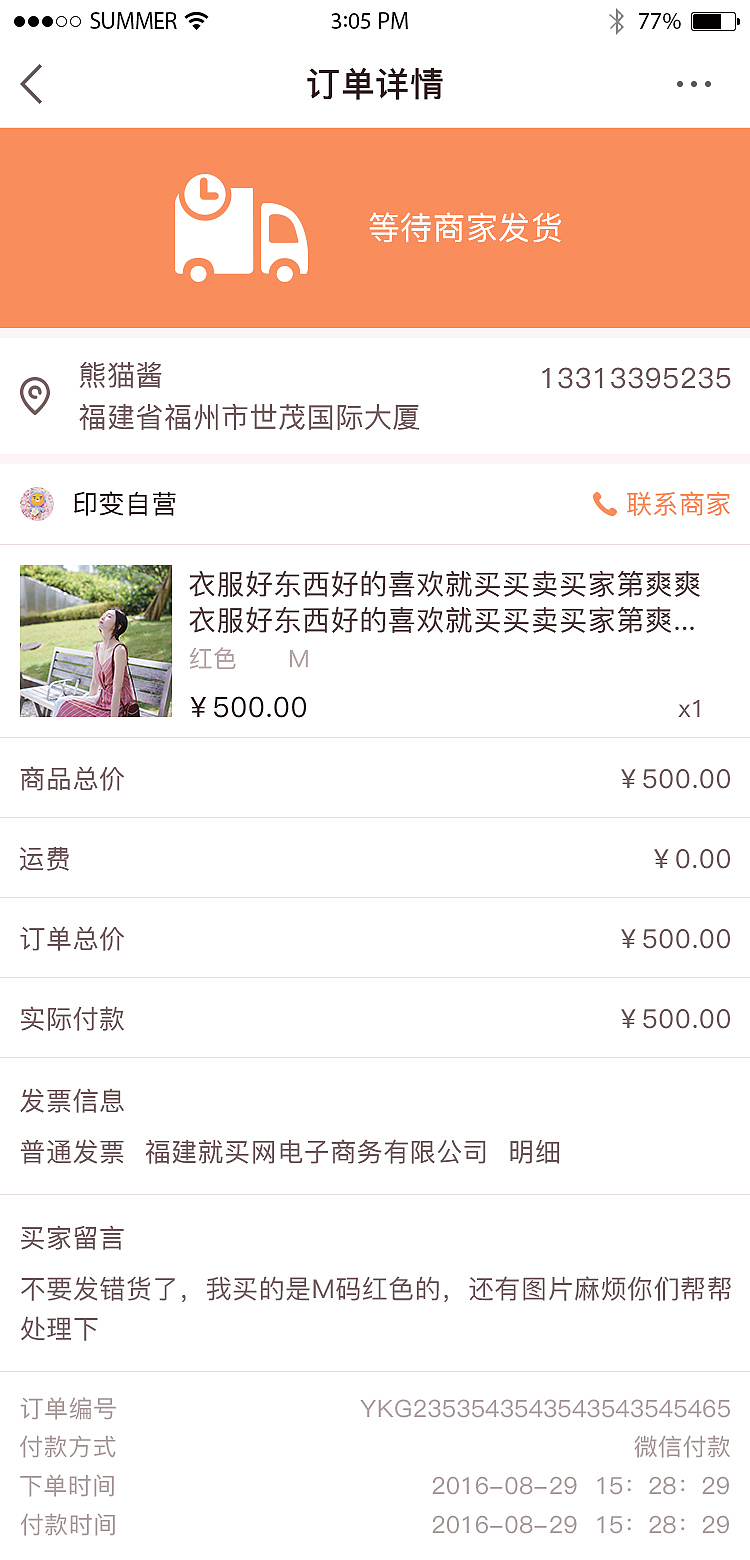This screenshot has height=1560, width=750.
Task: Click the phone icon next to 联系商家
Action: click(x=604, y=504)
